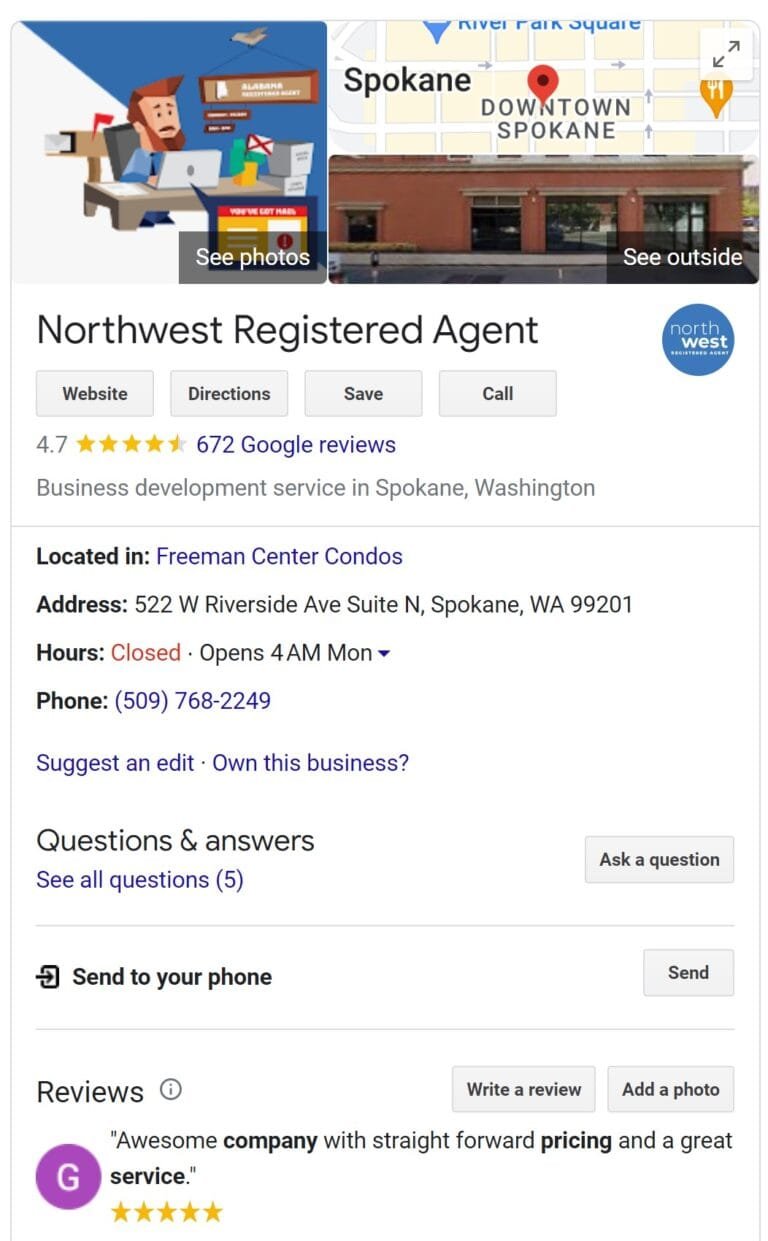Get Directions to the business

click(229, 393)
